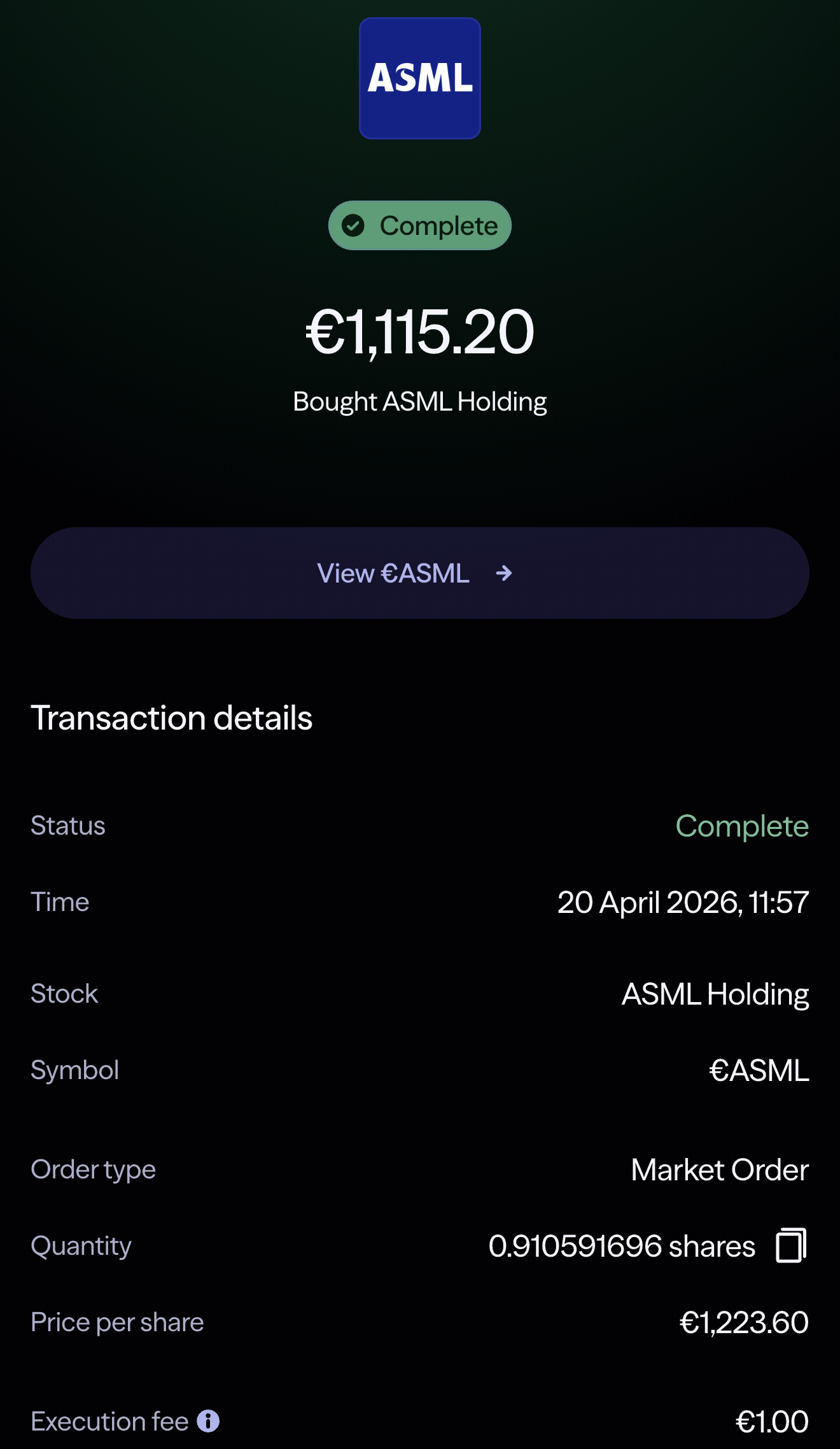The width and height of the screenshot is (840, 1449).
Task: Click the Quantity shares value
Action: [x=620, y=1246]
